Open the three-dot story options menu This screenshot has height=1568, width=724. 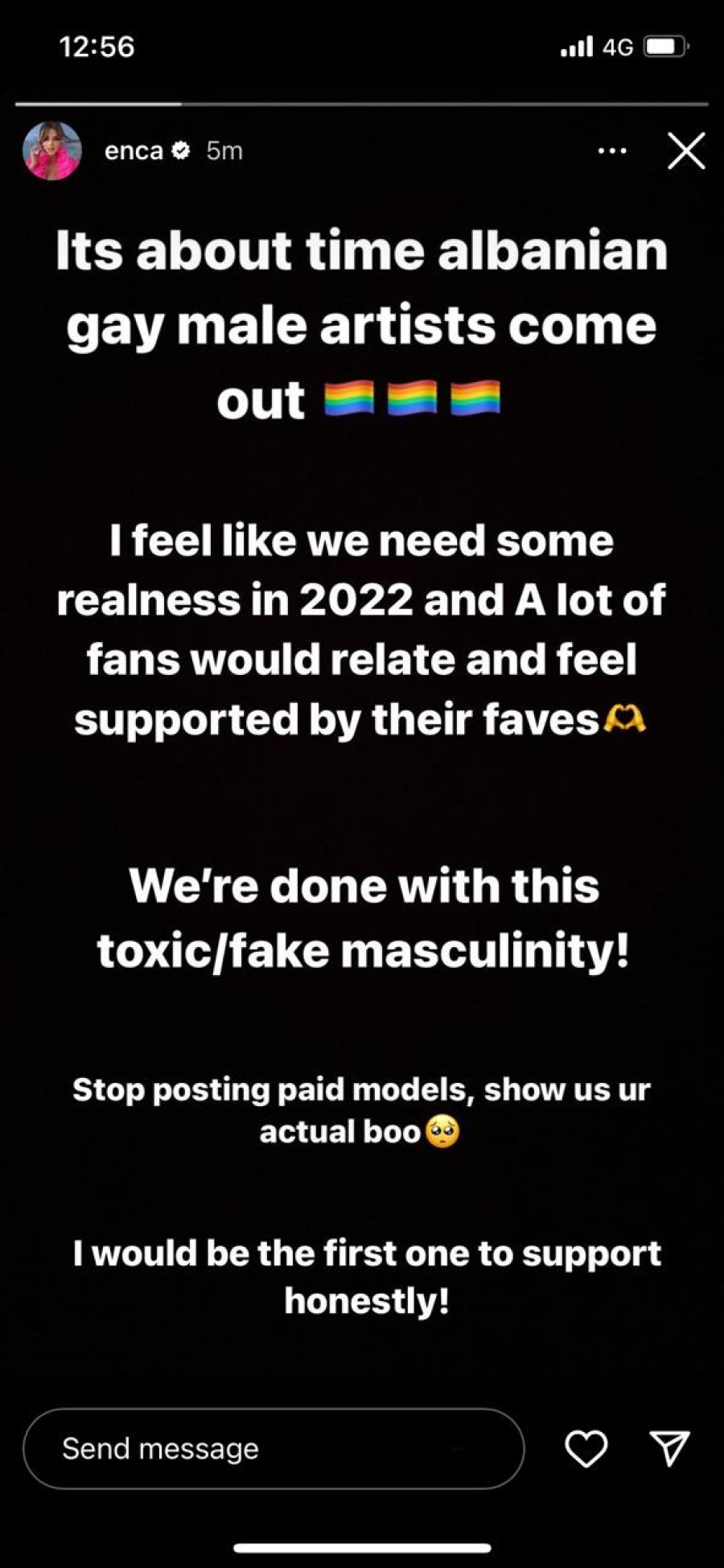tap(612, 150)
